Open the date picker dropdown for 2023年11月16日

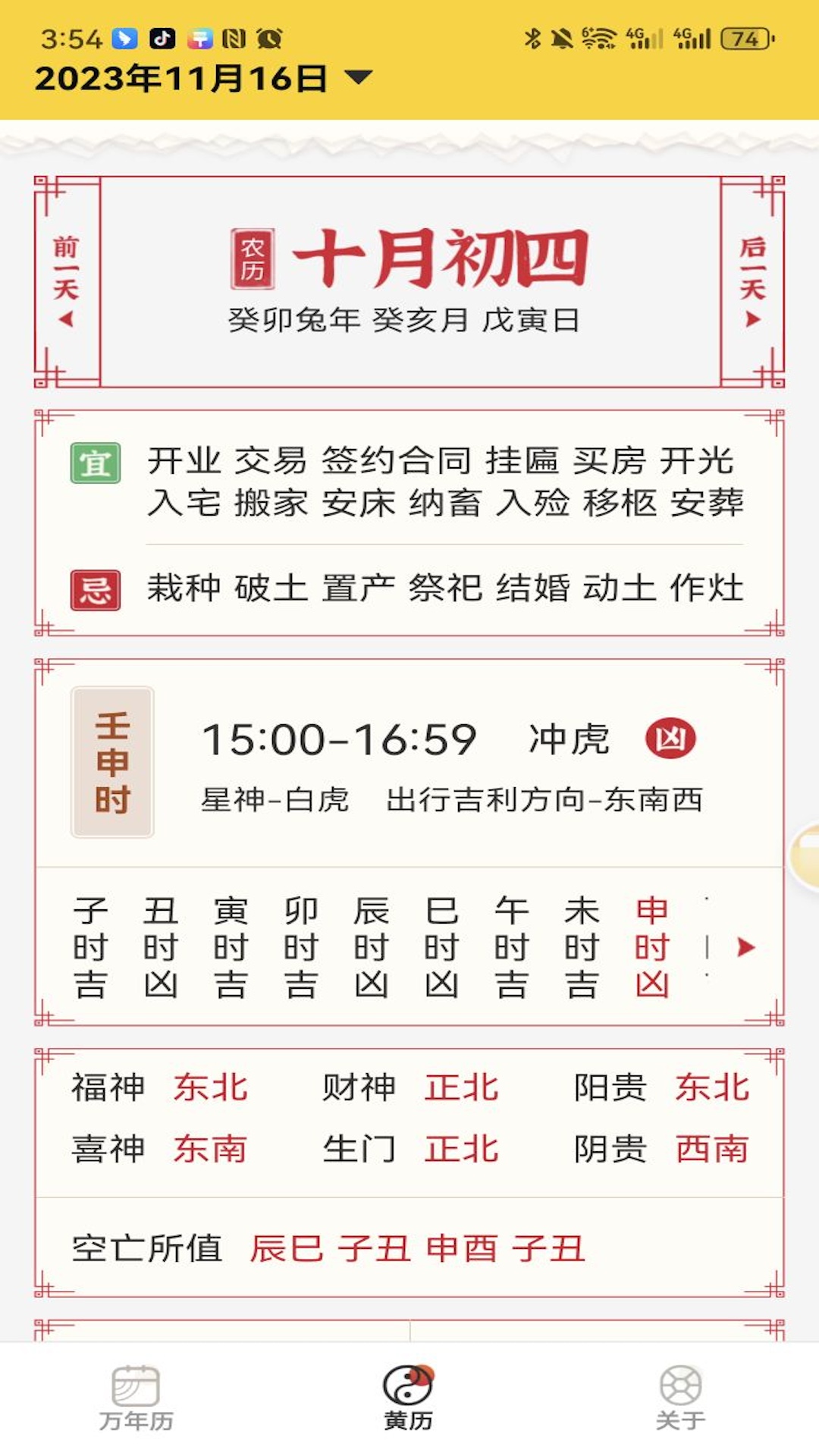(358, 77)
